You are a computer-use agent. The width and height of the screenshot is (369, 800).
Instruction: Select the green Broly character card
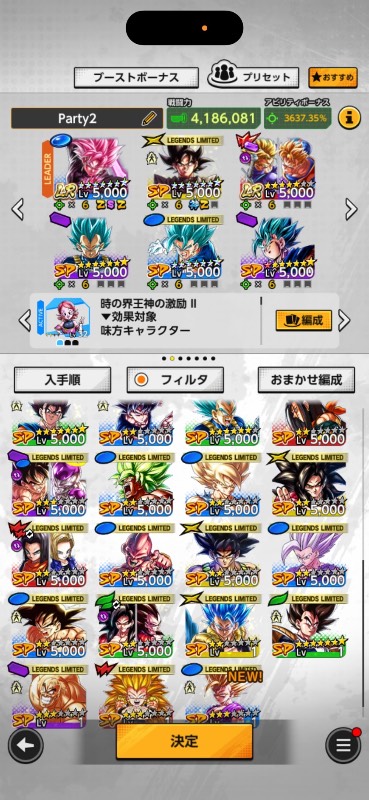[136, 485]
